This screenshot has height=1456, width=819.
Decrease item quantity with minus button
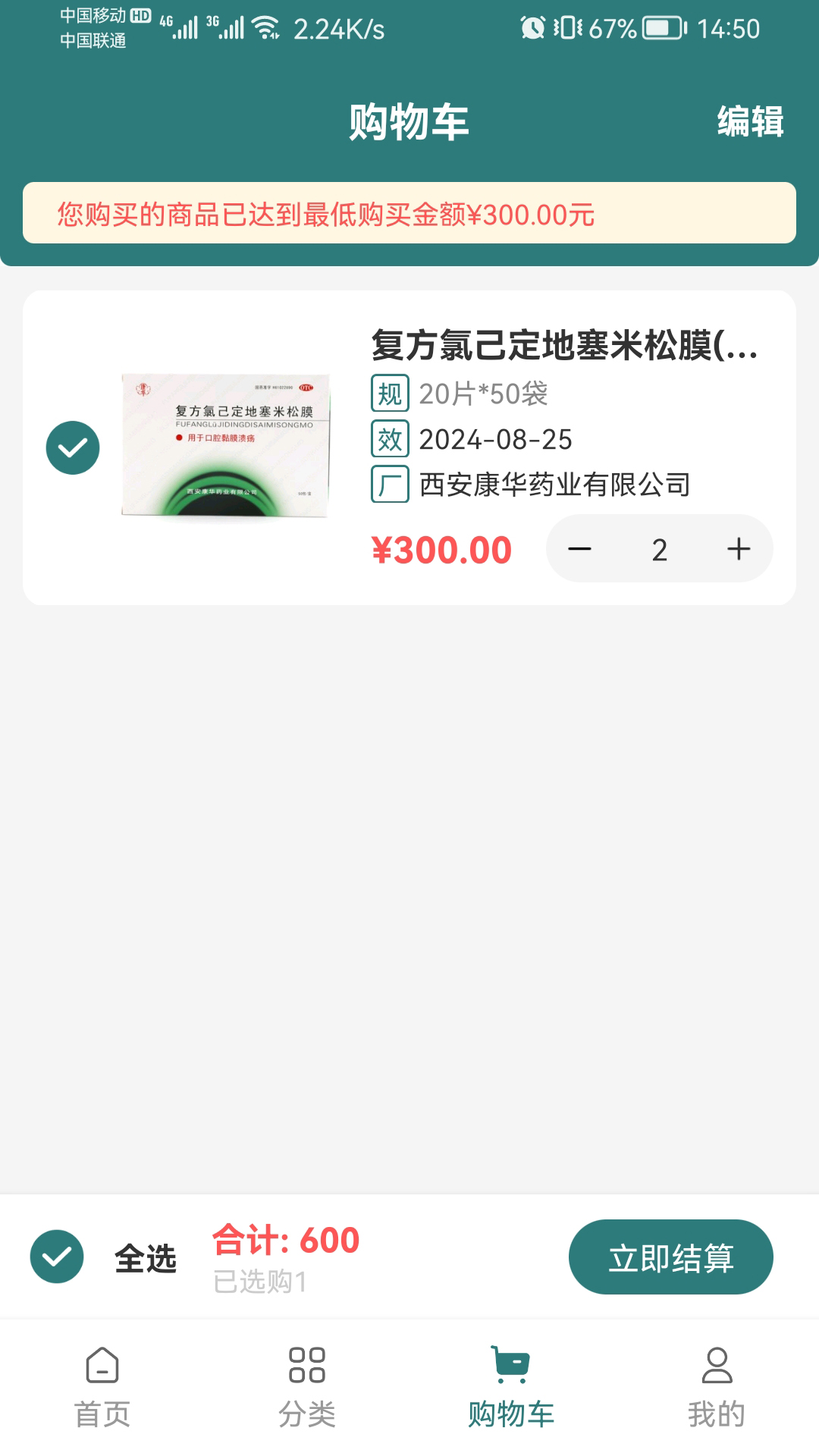[x=580, y=549]
